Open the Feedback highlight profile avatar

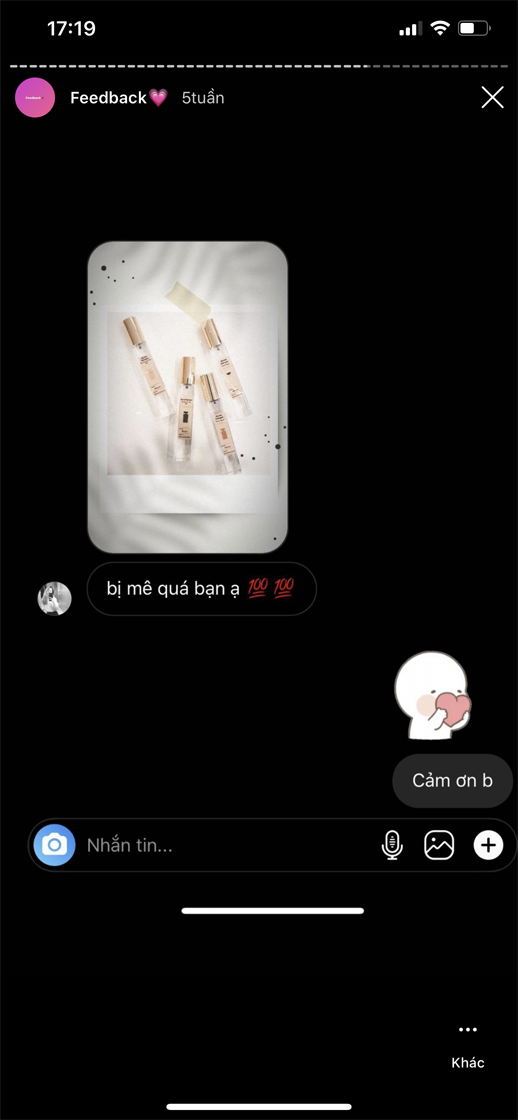(35, 97)
